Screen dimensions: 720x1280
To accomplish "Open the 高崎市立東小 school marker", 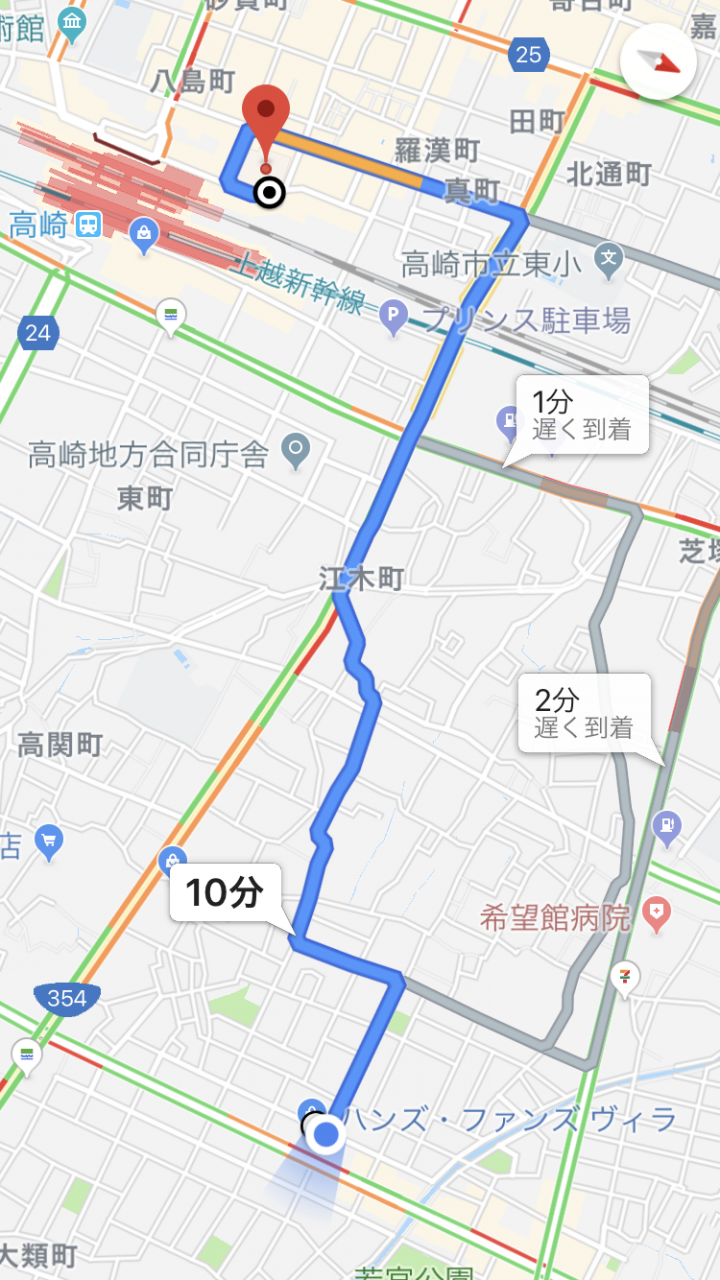I will (608, 263).
